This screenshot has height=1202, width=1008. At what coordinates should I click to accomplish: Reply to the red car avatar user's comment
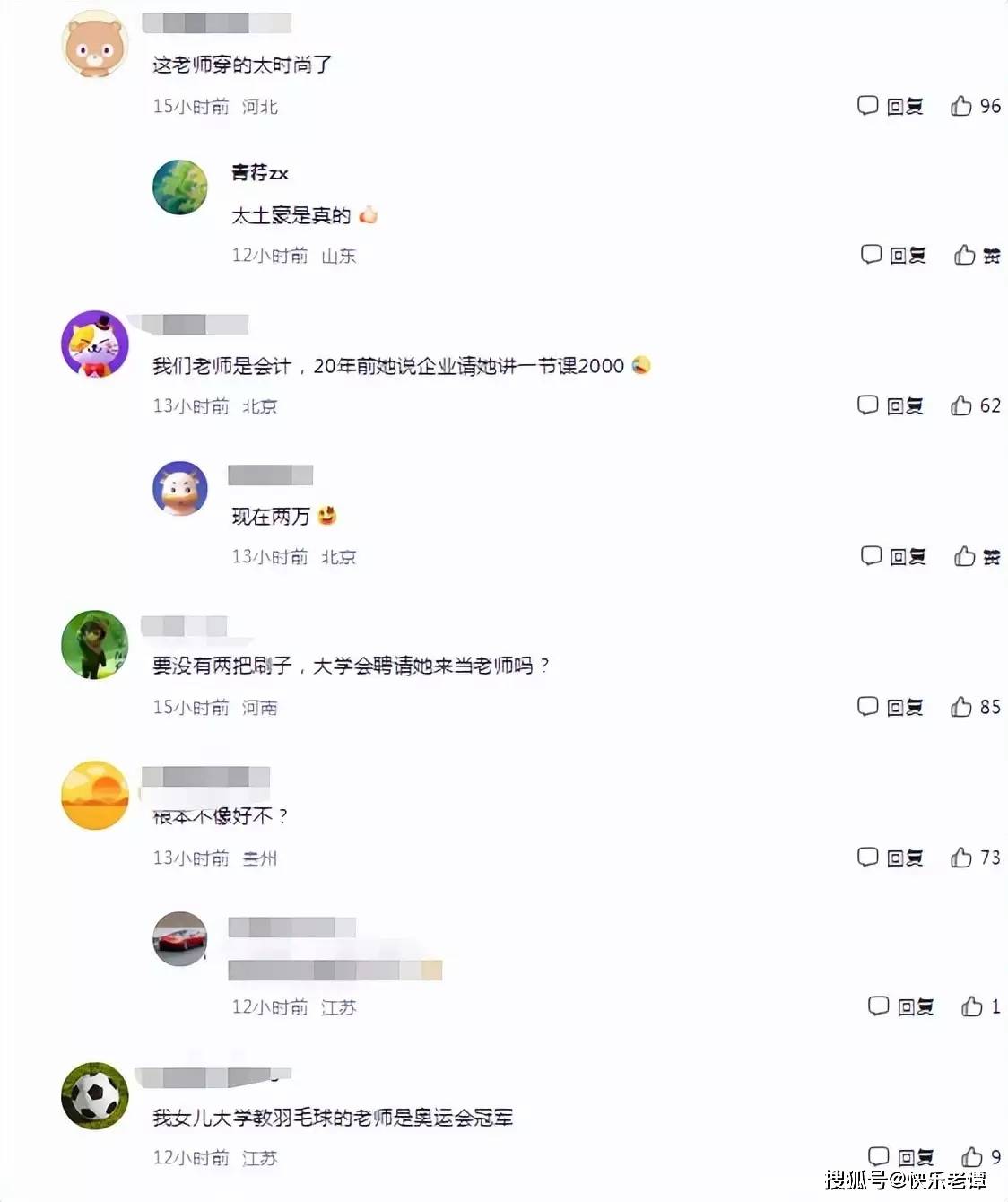tap(901, 1006)
